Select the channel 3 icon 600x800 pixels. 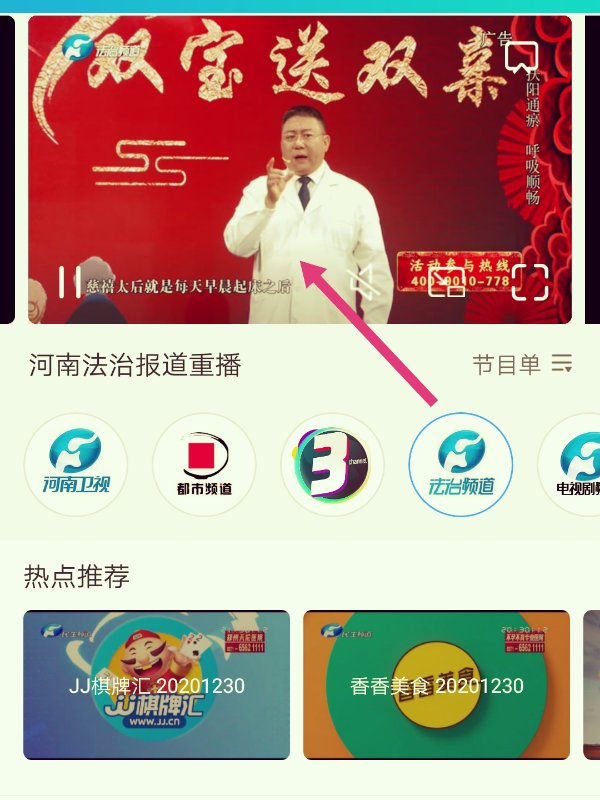(x=332, y=465)
